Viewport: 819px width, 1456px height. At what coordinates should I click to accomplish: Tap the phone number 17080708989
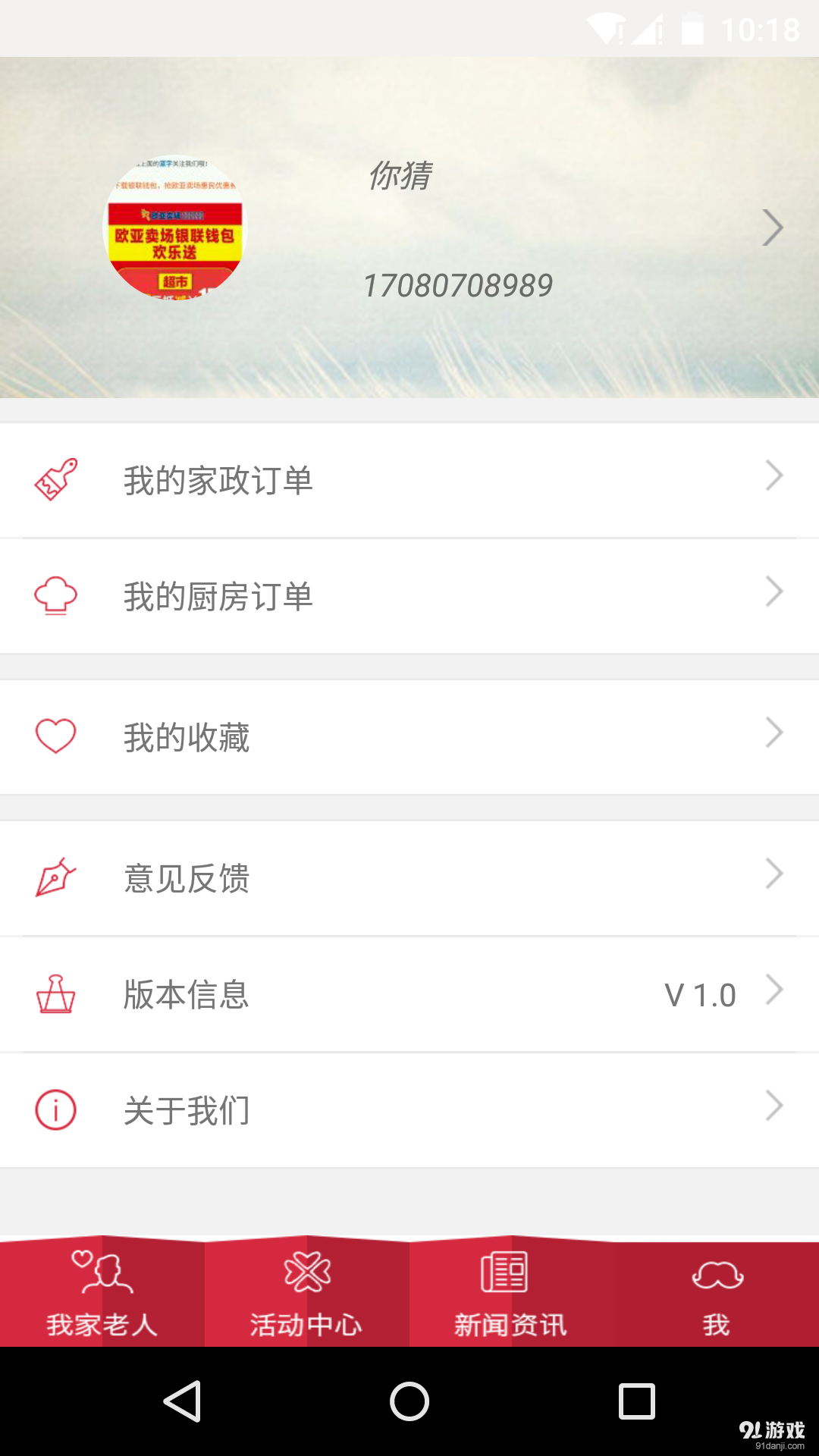pos(459,284)
